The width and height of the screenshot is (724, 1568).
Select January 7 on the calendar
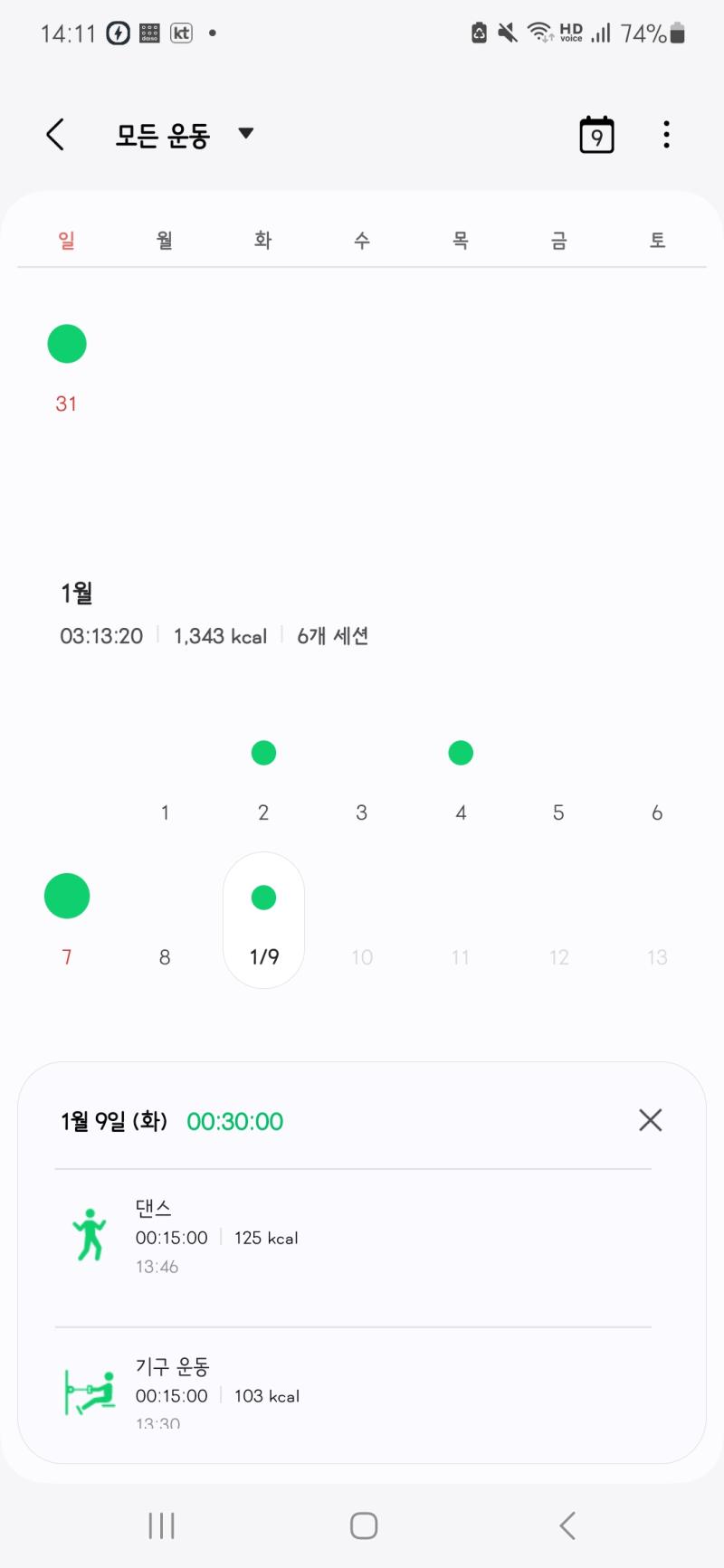click(x=66, y=921)
